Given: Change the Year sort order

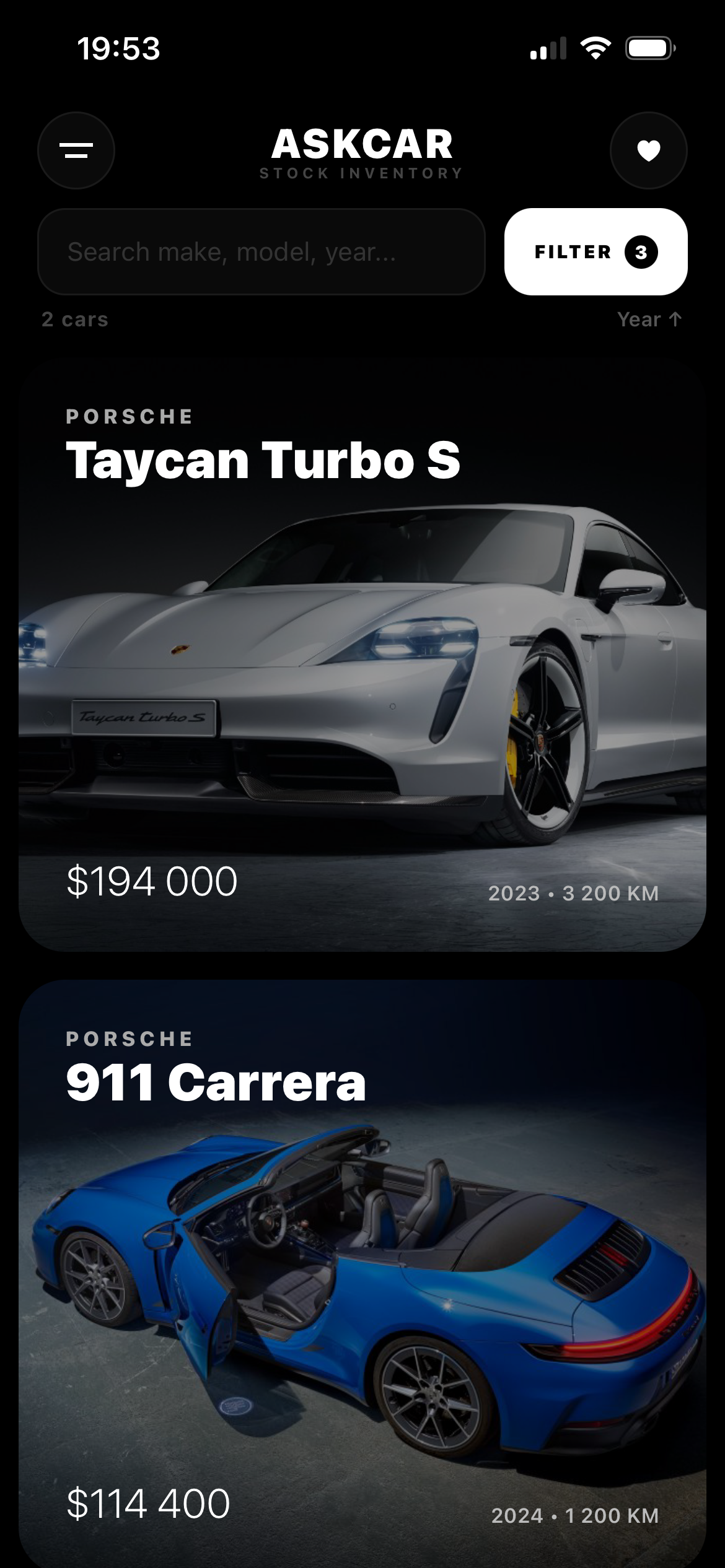Looking at the screenshot, I should point(649,320).
